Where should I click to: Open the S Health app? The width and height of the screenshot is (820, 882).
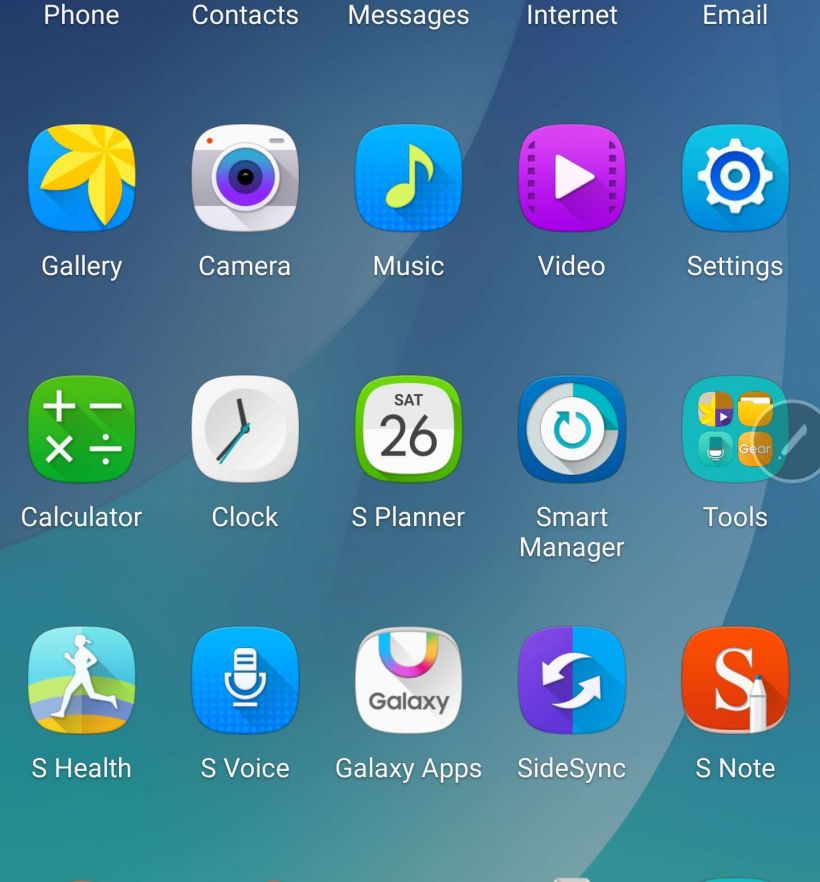82,681
